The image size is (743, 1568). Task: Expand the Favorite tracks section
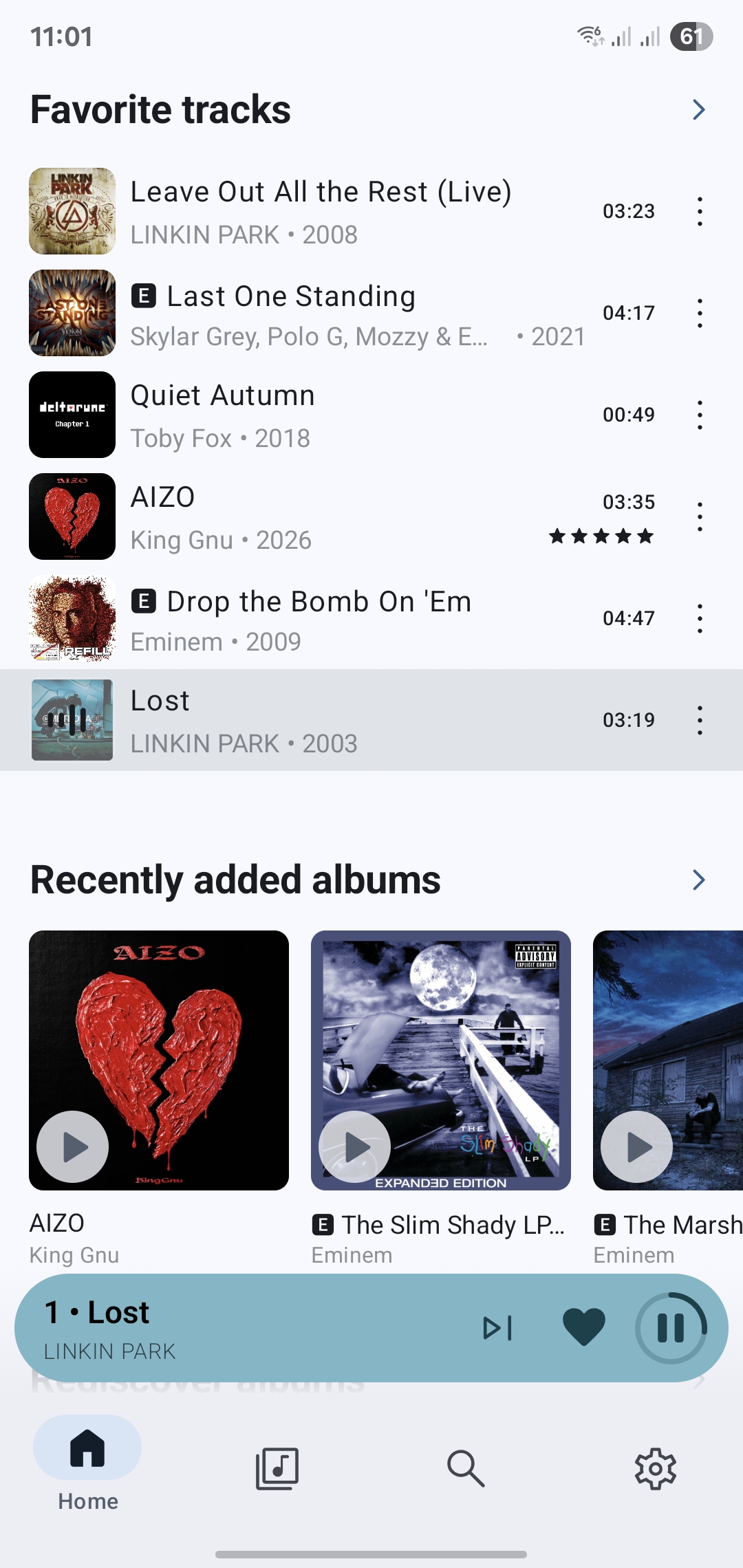click(x=698, y=110)
